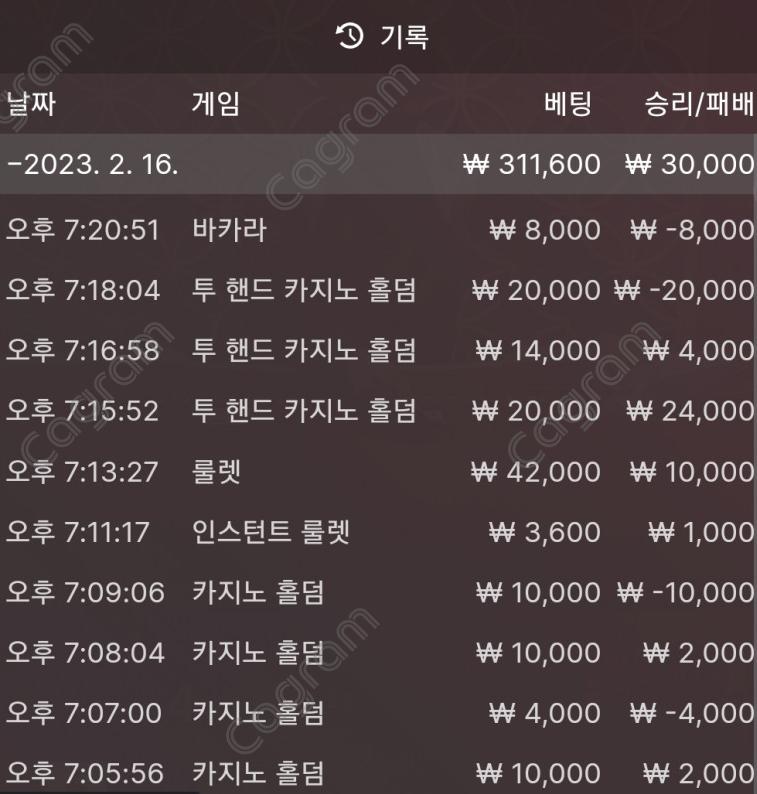Open the 7:09:06 카지노 홀덤 record
The width and height of the screenshot is (757, 794).
[x=378, y=593]
